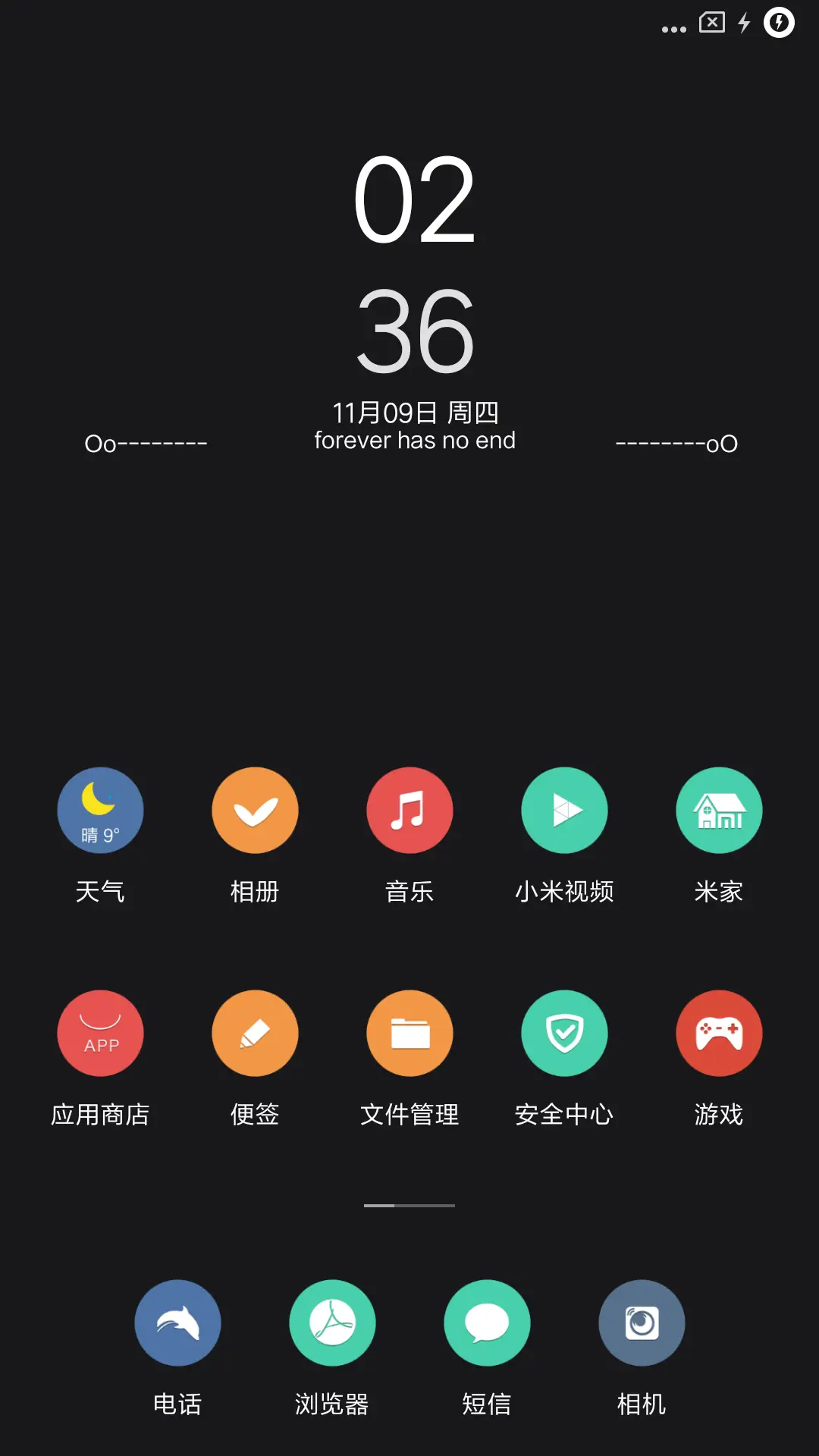This screenshot has width=819, height=1456.
Task: Open the 短信 messaging app
Action: click(487, 1323)
